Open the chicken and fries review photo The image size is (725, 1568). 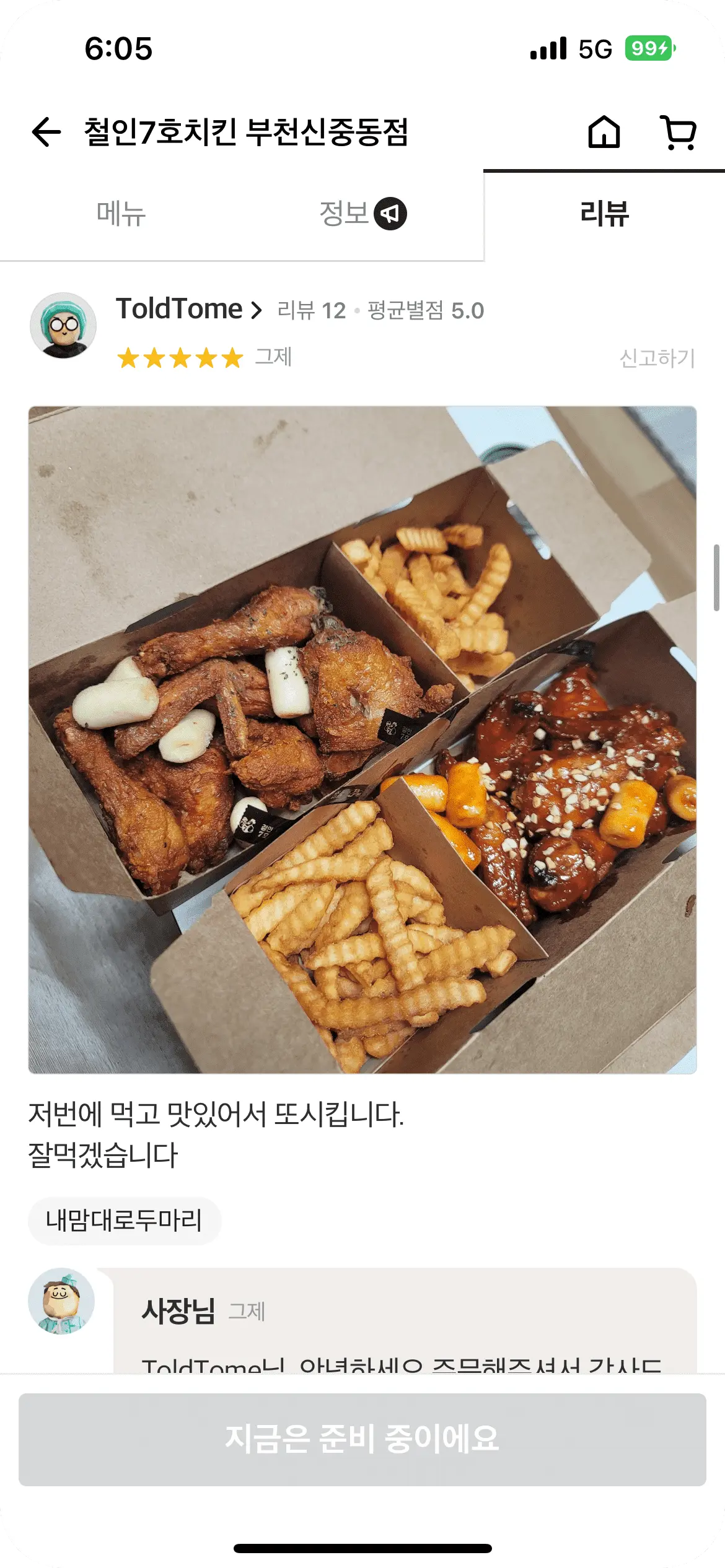pos(362,739)
